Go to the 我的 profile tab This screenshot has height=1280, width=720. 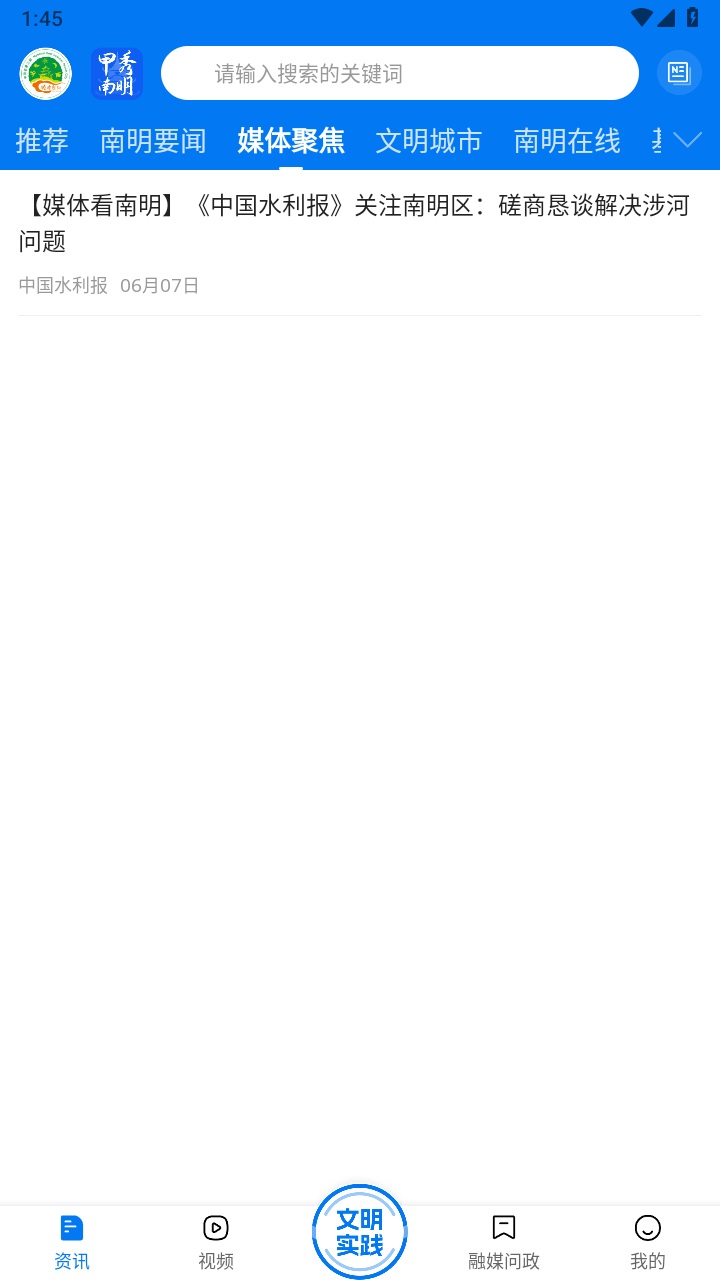[x=648, y=1242]
